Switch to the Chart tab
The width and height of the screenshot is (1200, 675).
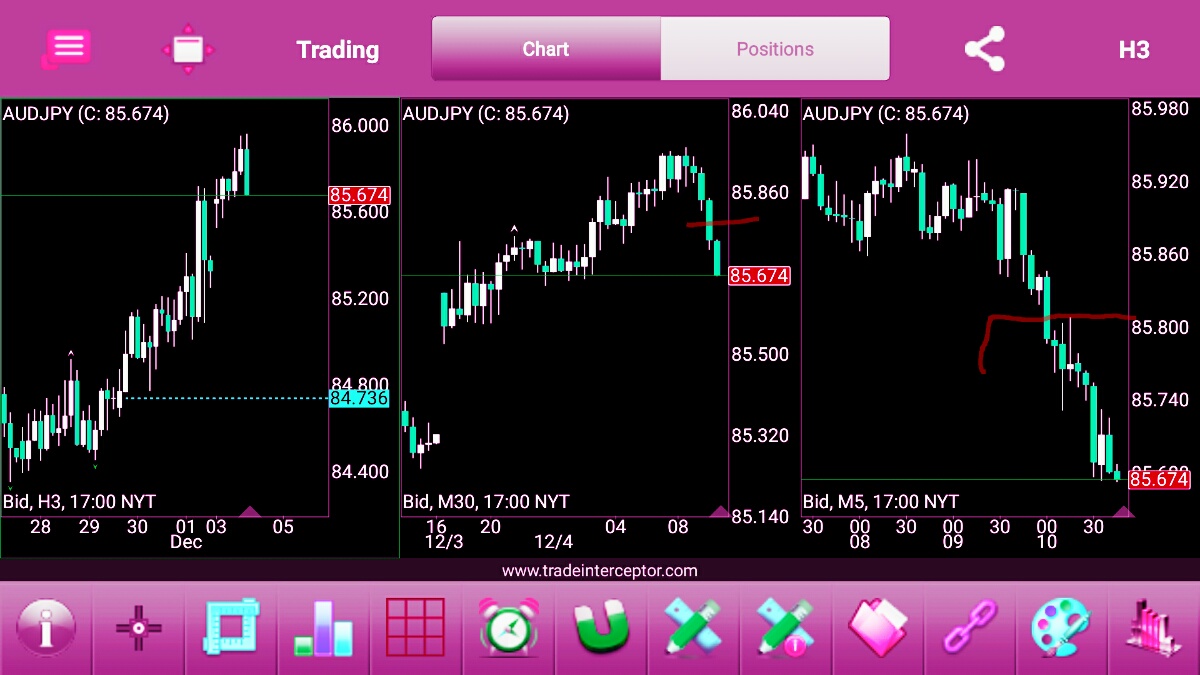(x=545, y=49)
